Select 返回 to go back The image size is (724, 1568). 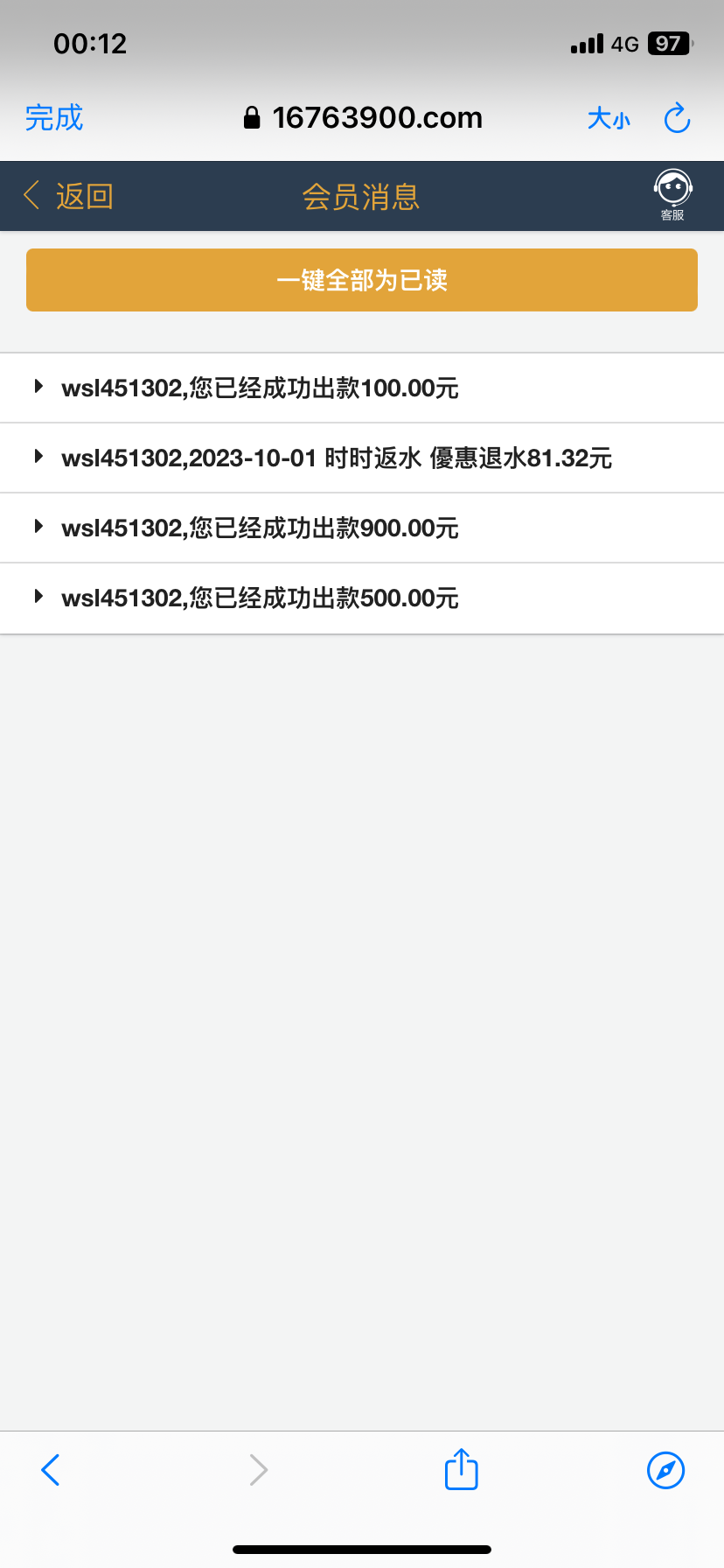point(83,195)
